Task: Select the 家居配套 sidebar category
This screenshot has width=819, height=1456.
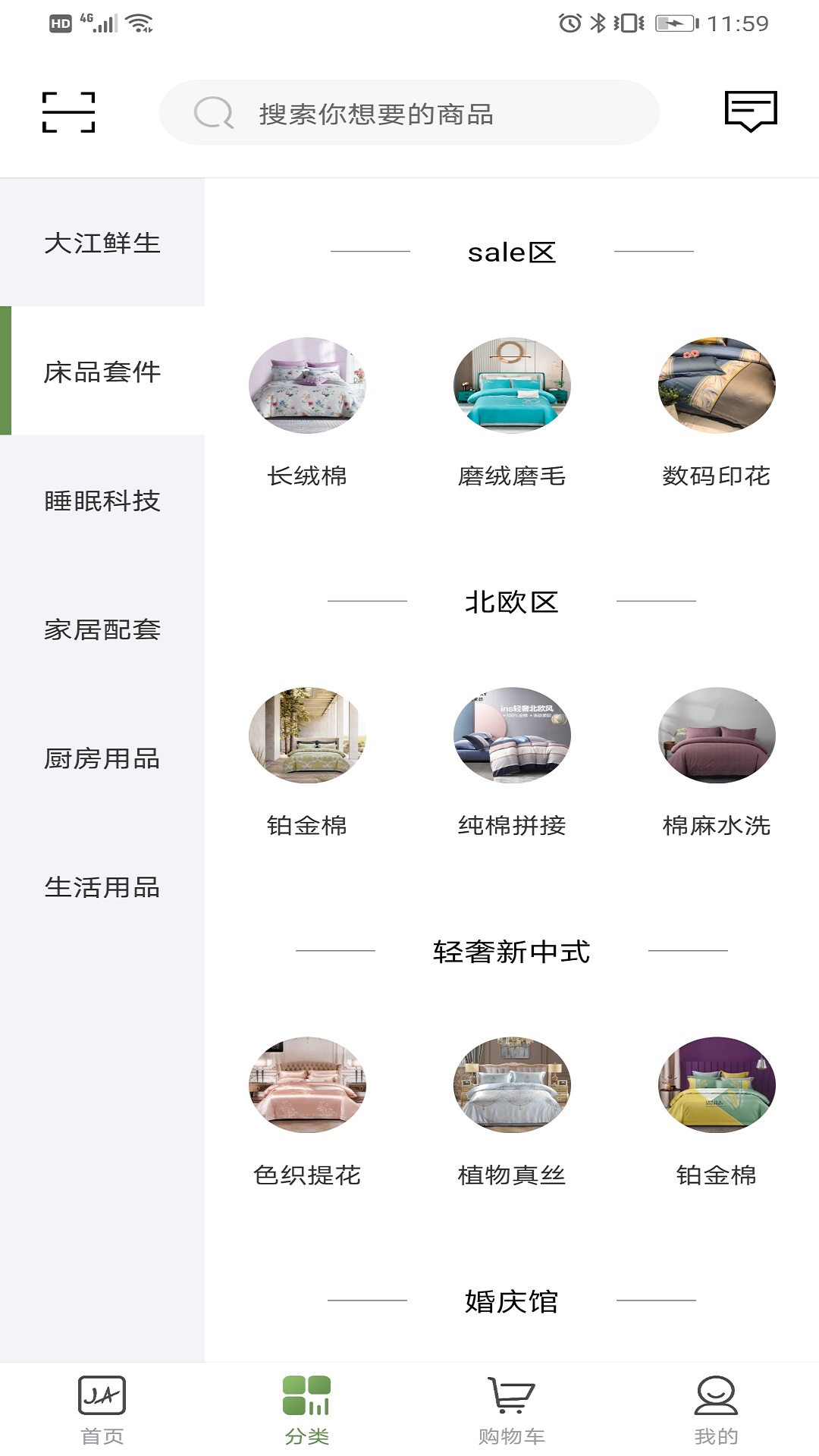Action: pos(102,628)
